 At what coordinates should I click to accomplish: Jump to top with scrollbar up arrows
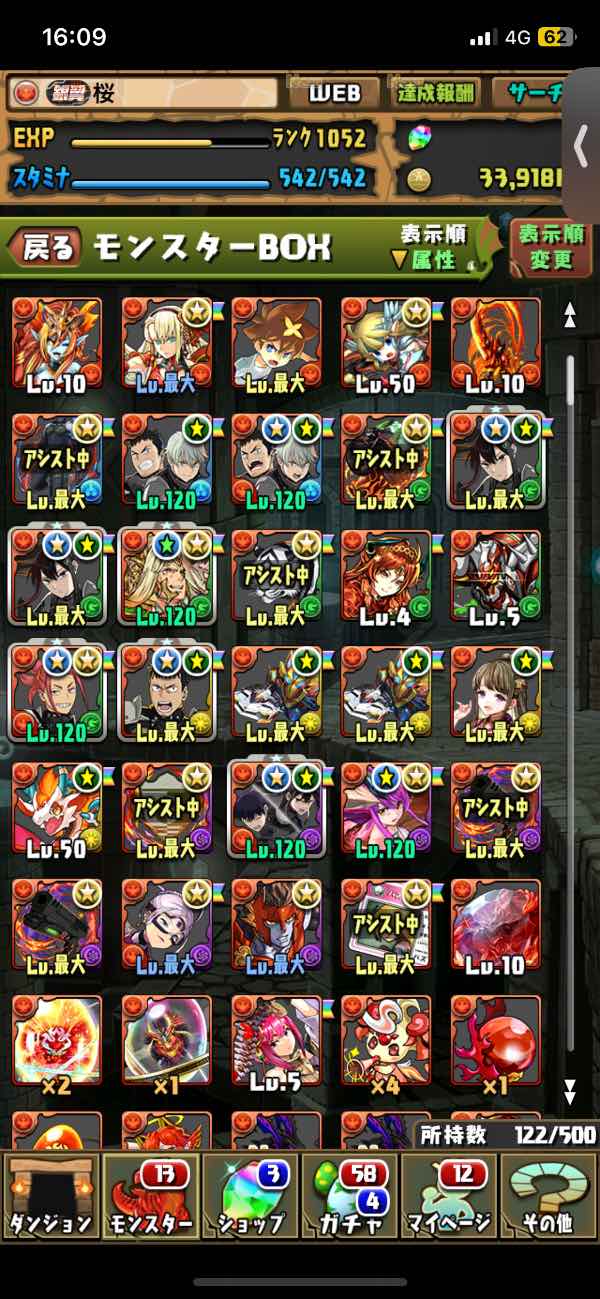coord(570,316)
